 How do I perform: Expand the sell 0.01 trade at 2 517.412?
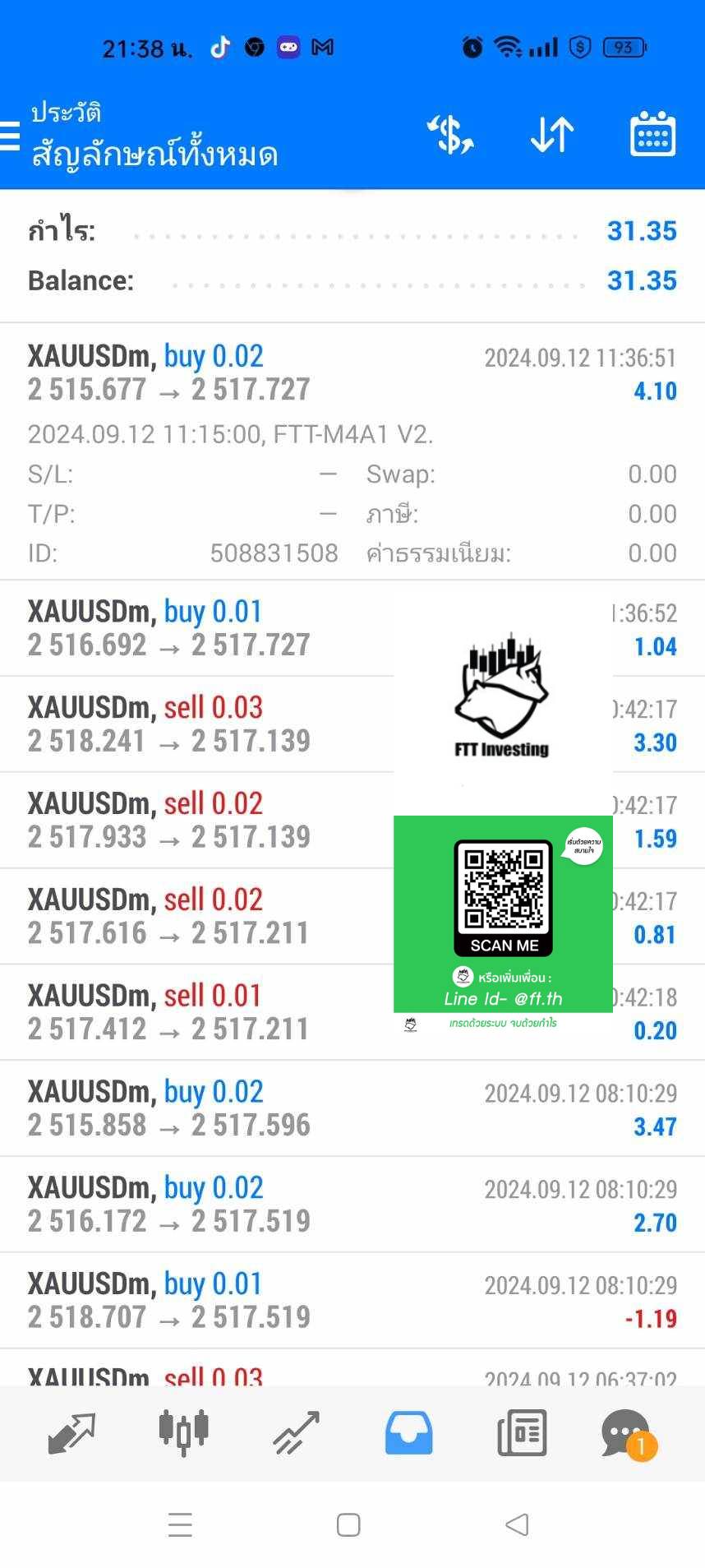(352, 1012)
